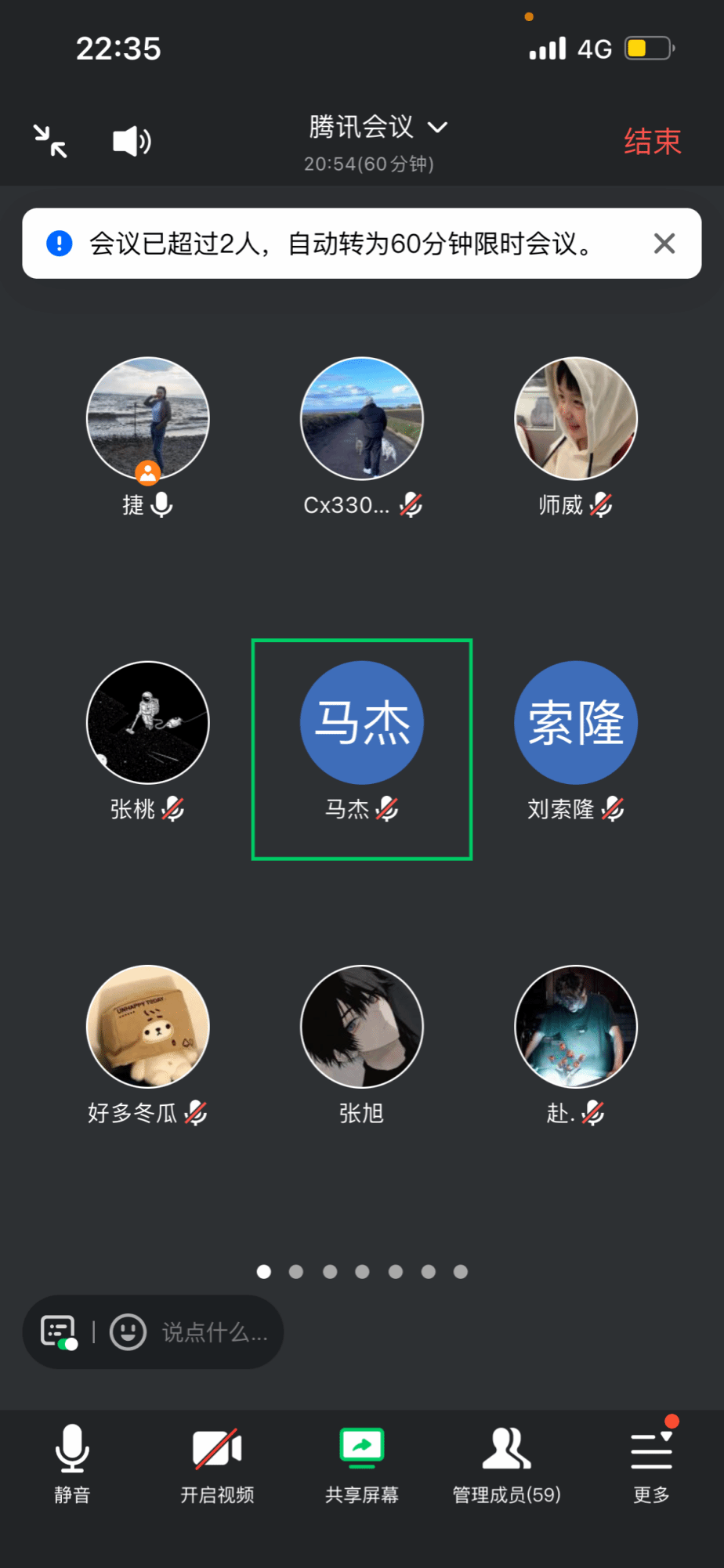Turn on camera via 开启视频
Image resolution: width=724 pixels, height=1568 pixels.
click(x=217, y=1462)
